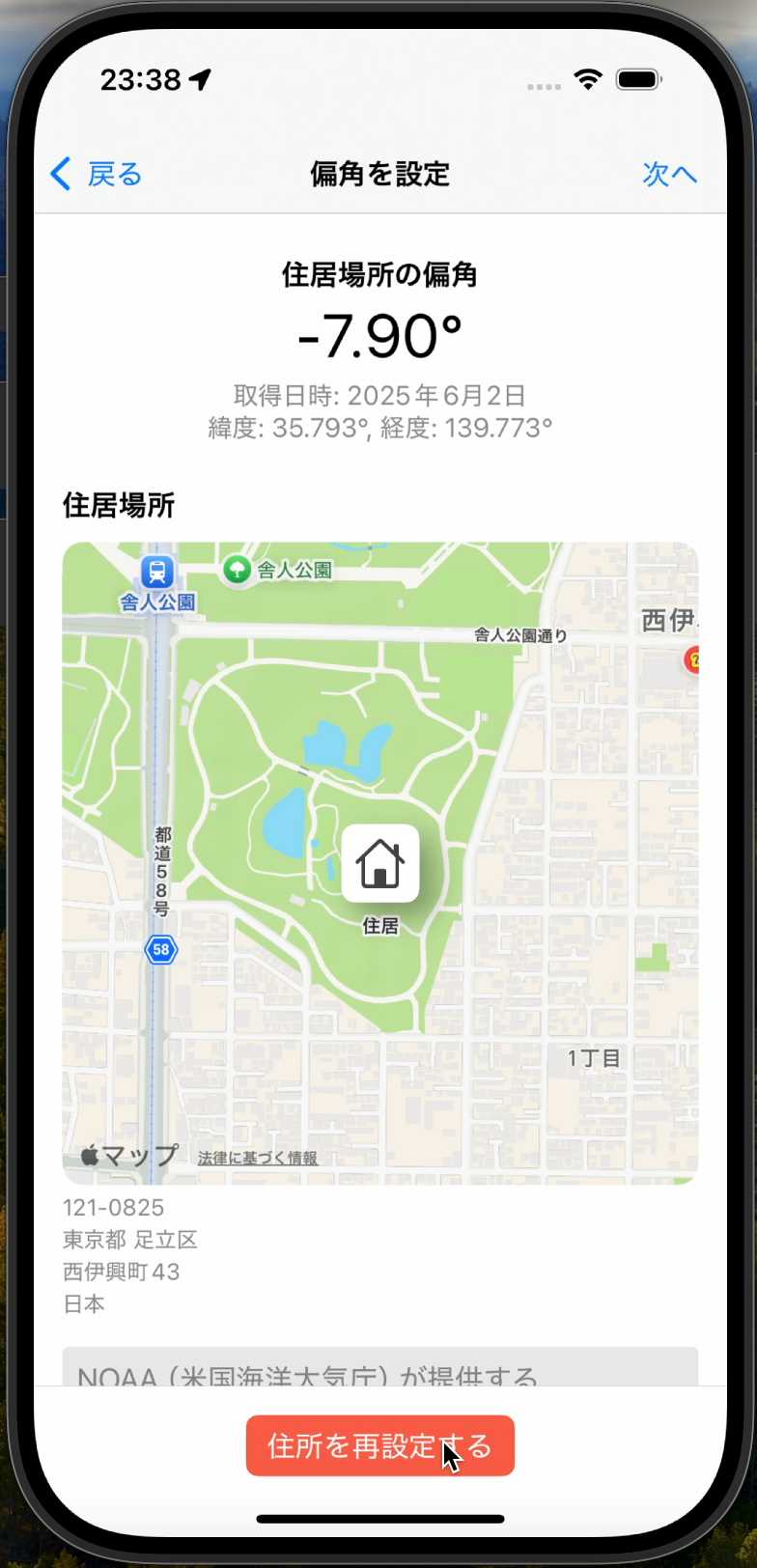The height and width of the screenshot is (1568, 757).
Task: Go back with the 戻る button
Action: point(96,175)
